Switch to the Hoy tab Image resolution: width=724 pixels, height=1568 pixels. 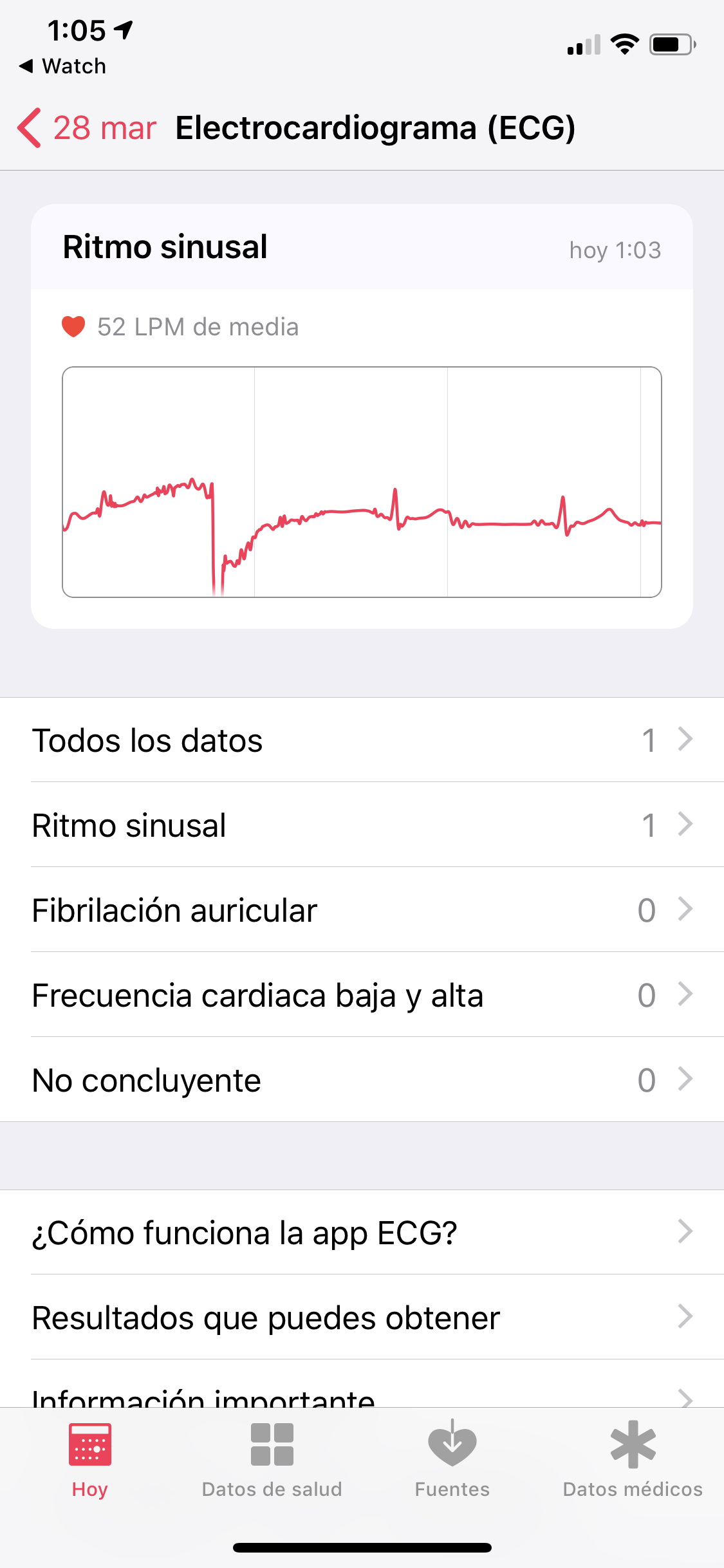pos(90,1460)
